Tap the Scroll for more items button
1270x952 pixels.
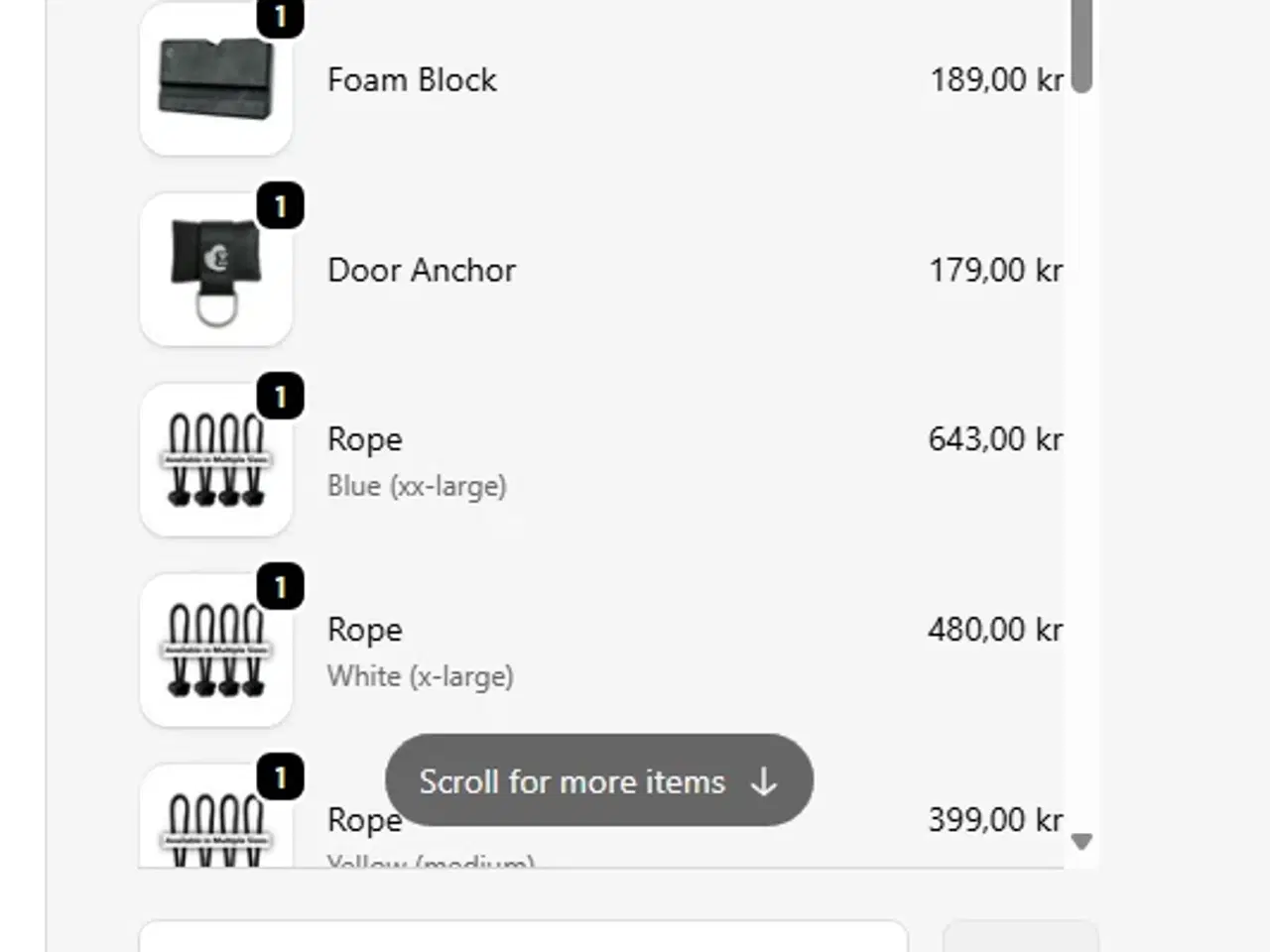(x=598, y=781)
